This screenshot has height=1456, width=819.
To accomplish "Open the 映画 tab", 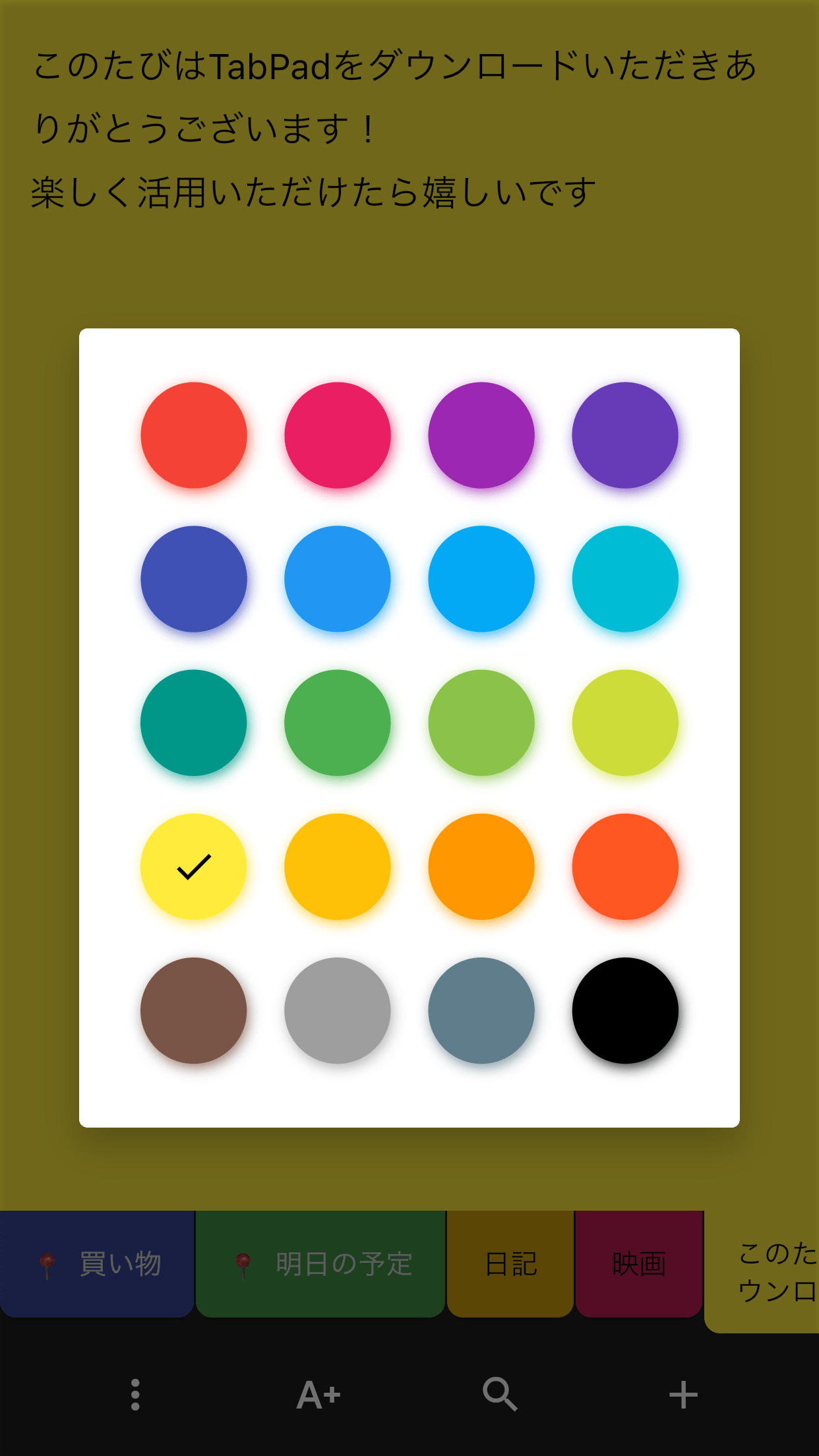I will 638,1263.
